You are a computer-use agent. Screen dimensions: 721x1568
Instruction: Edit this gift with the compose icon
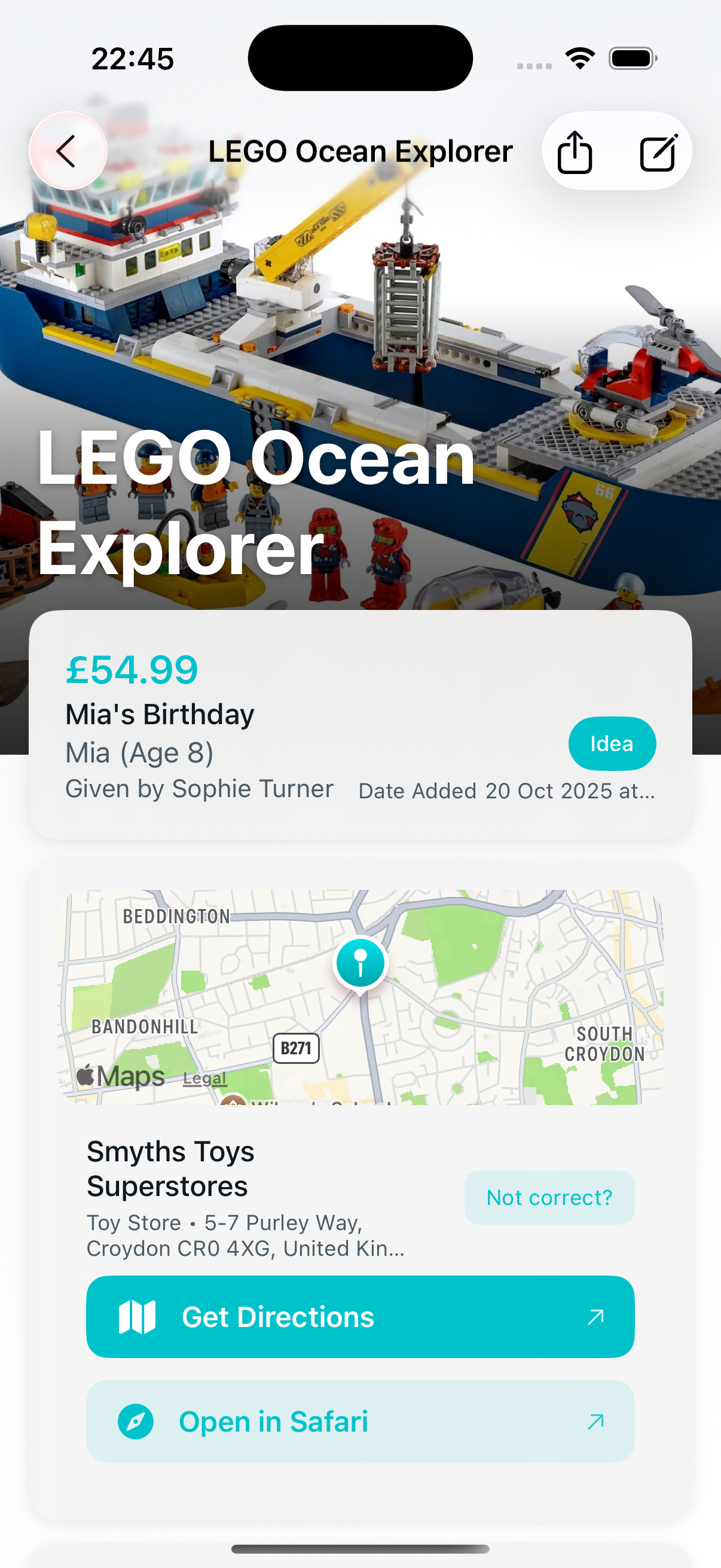[x=658, y=152]
